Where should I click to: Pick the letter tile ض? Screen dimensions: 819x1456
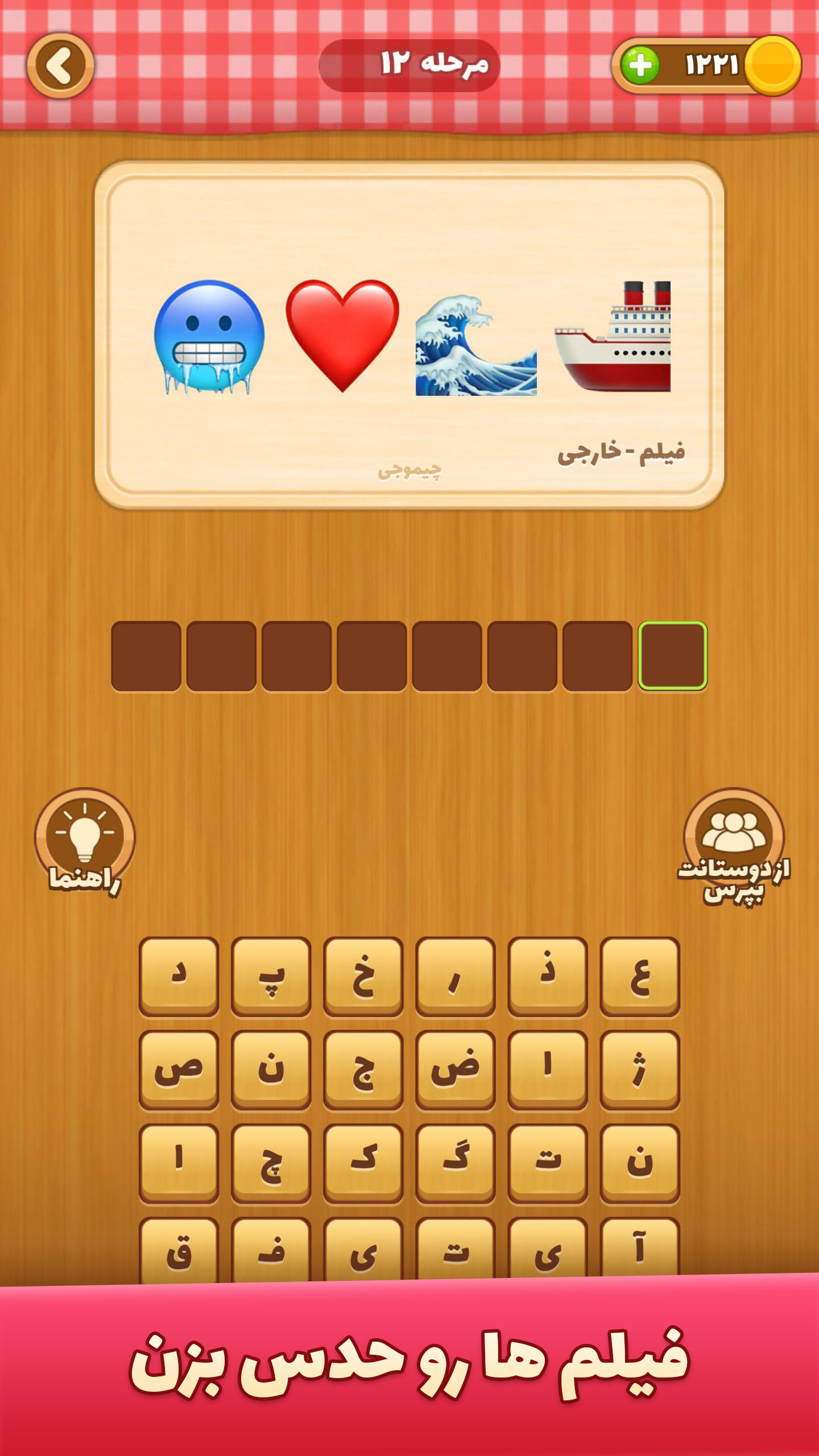click(455, 1068)
